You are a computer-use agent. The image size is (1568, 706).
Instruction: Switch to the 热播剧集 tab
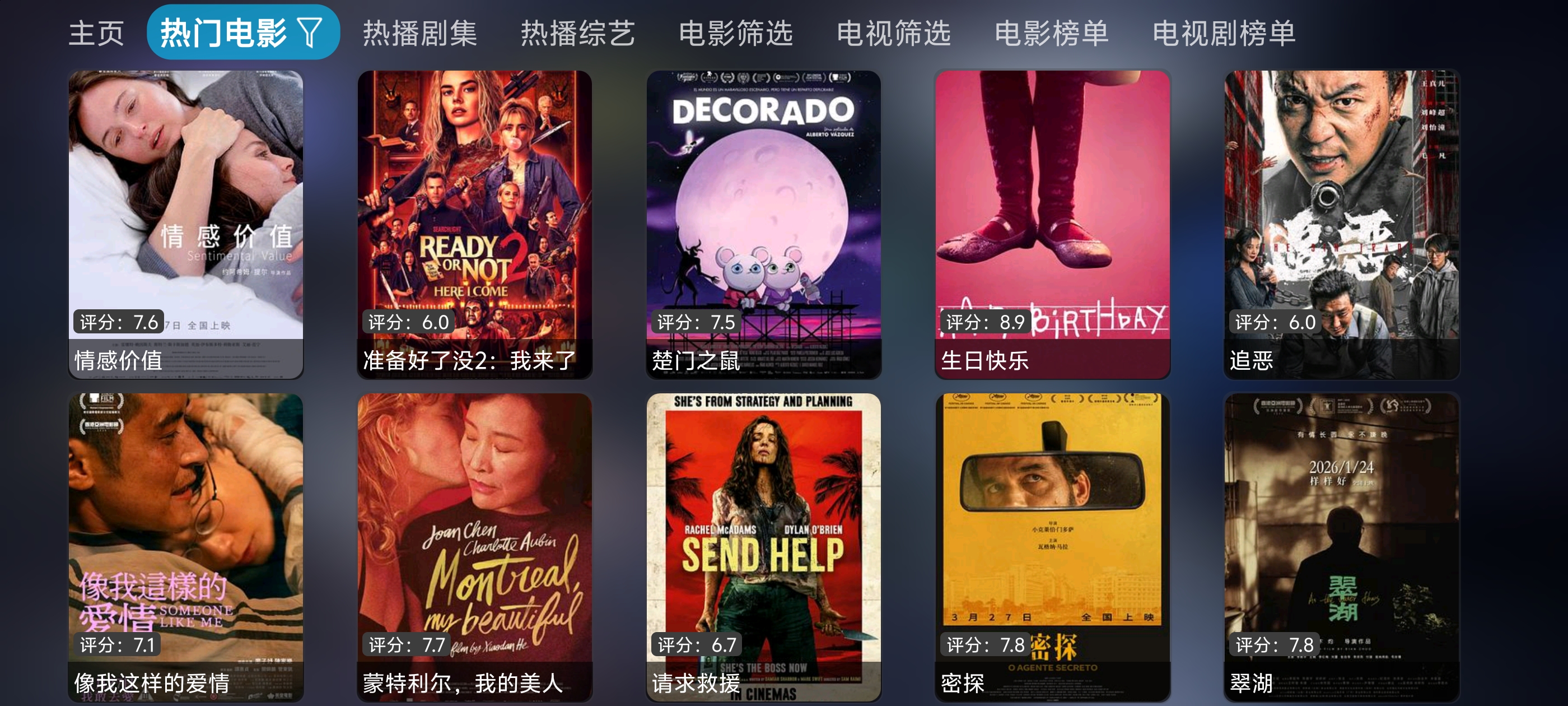click(420, 33)
